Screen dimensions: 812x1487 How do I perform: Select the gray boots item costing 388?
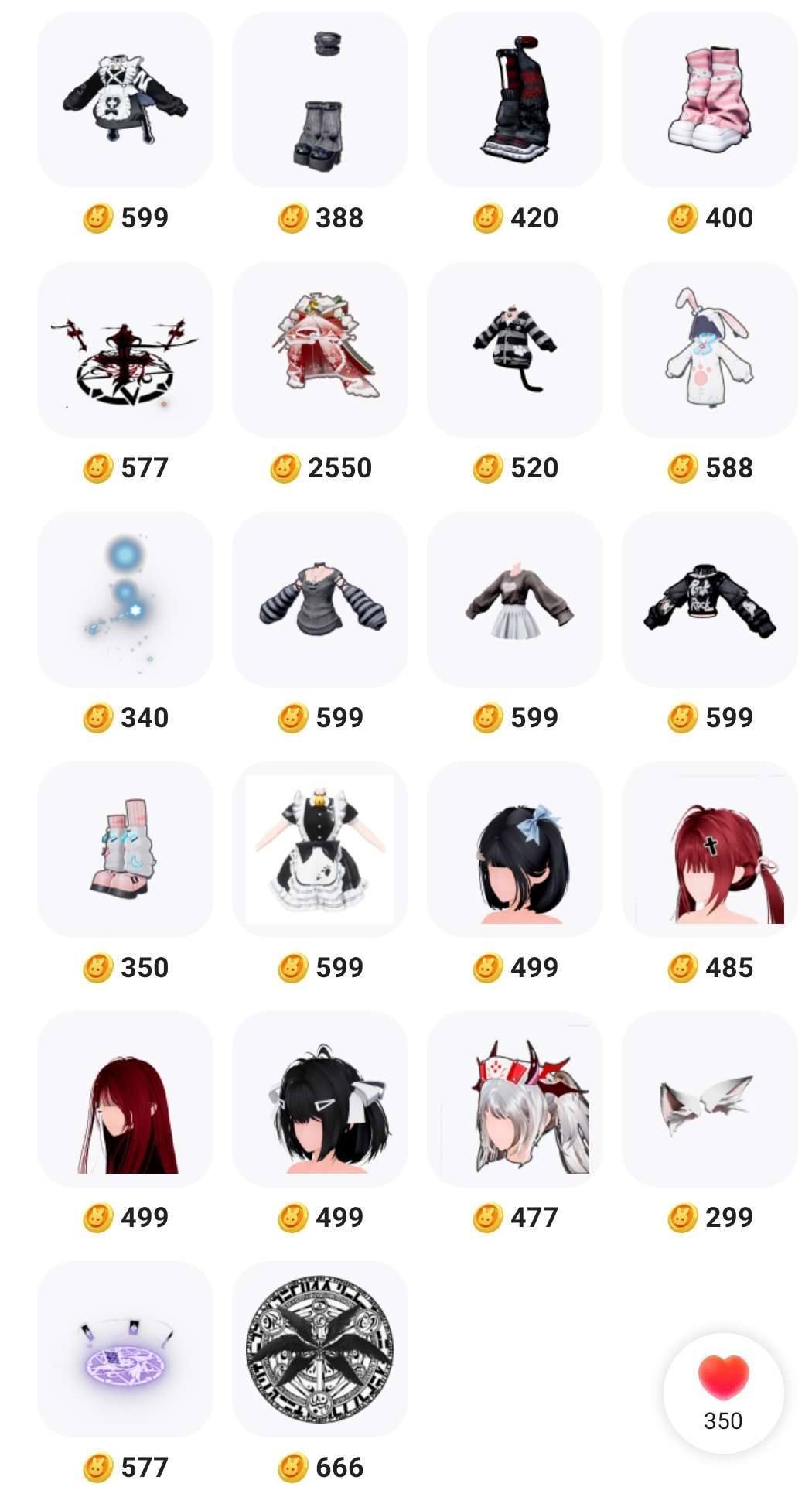pyautogui.click(x=320, y=99)
